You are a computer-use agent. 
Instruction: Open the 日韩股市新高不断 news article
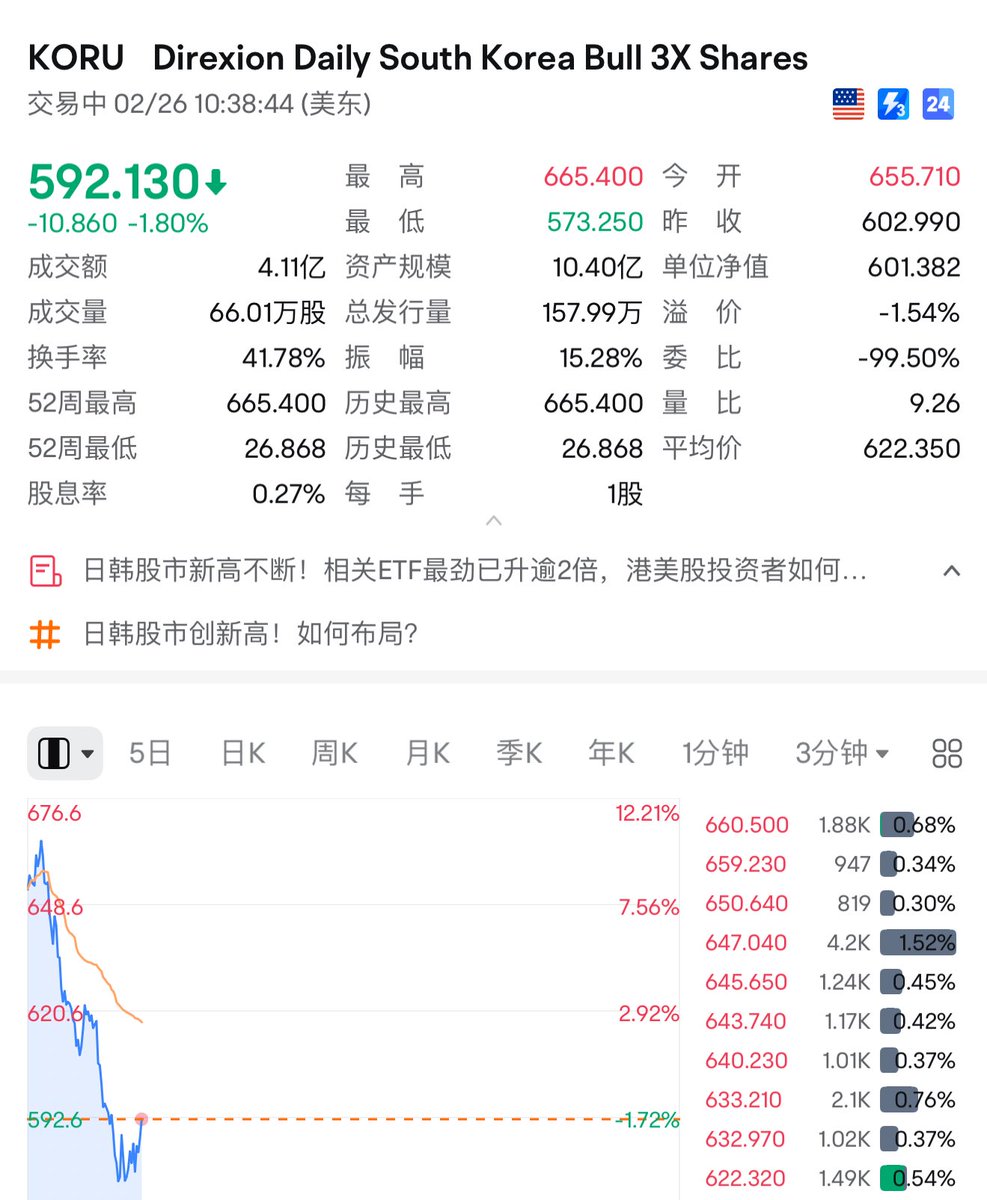click(x=474, y=571)
